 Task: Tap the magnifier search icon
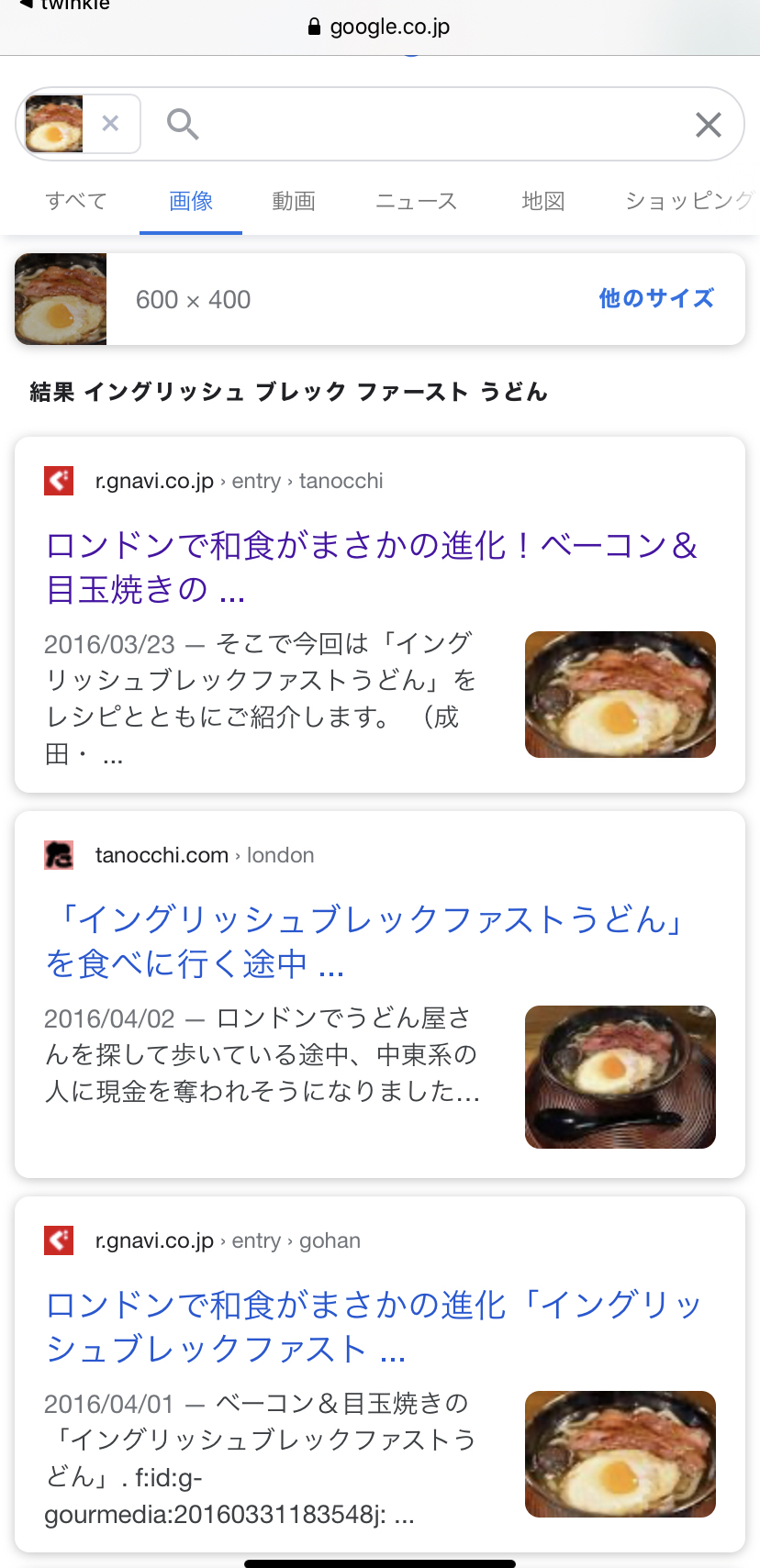click(183, 123)
